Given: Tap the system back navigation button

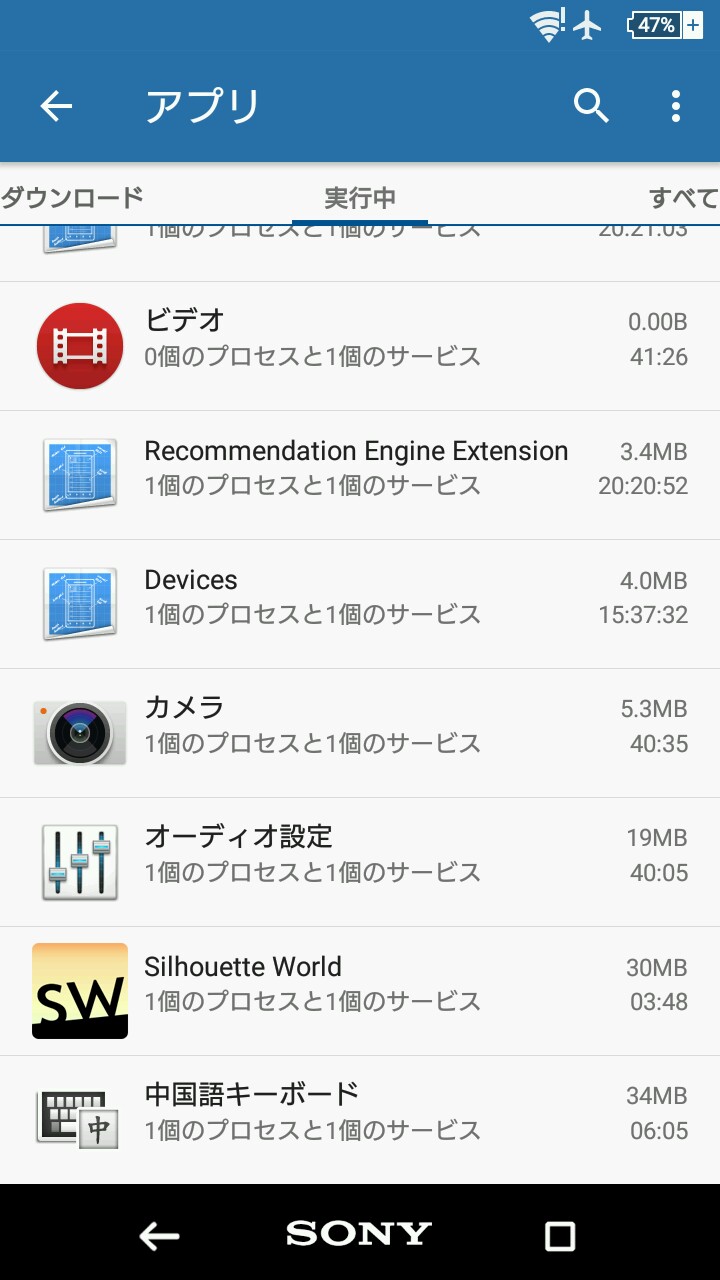Looking at the screenshot, I should [159, 1236].
